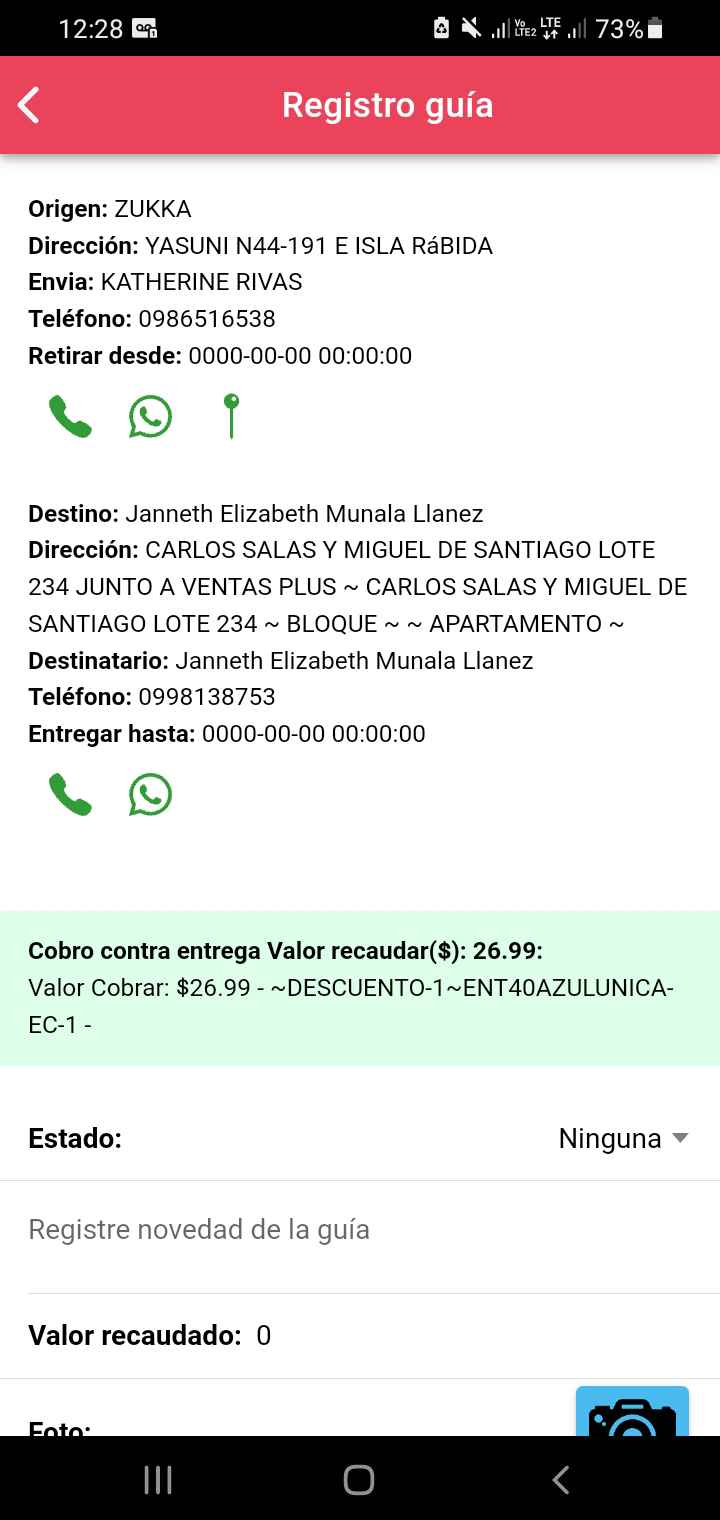Image resolution: width=720 pixels, height=1520 pixels.
Task: Go to the phone's home screen
Action: coord(359,1480)
